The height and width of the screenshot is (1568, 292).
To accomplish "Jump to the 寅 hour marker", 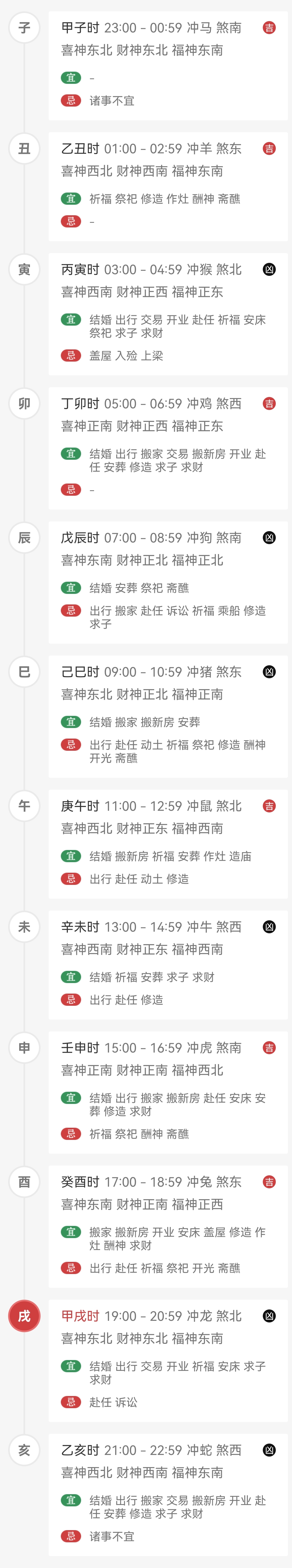I will [24, 270].
